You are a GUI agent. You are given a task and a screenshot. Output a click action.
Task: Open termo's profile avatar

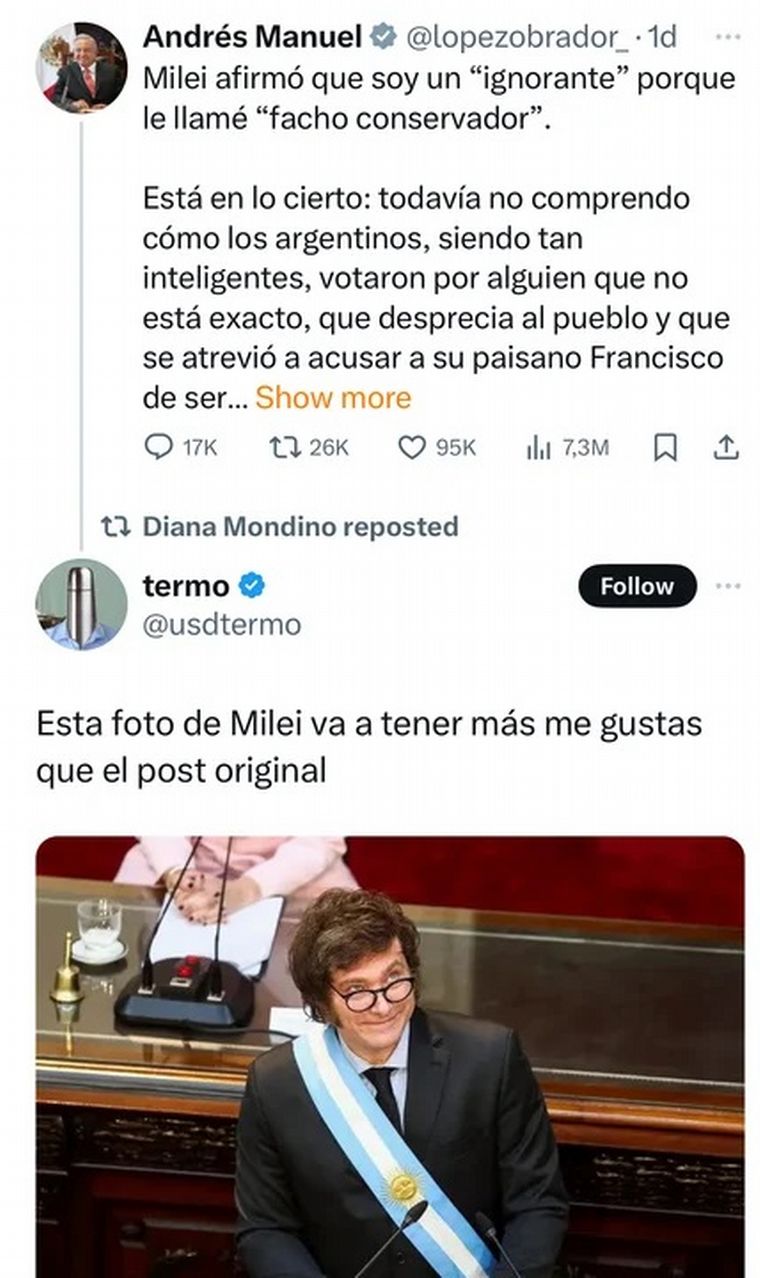click(x=82, y=604)
